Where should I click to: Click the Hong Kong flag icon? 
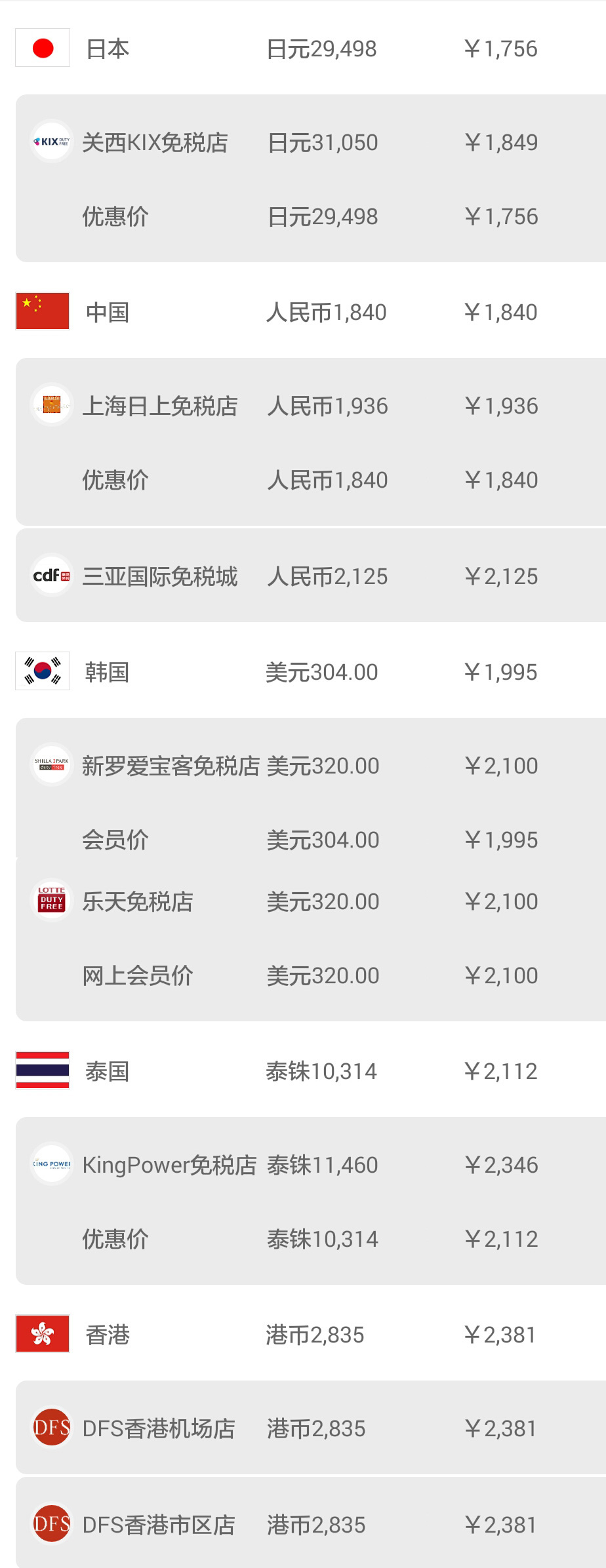click(43, 1333)
